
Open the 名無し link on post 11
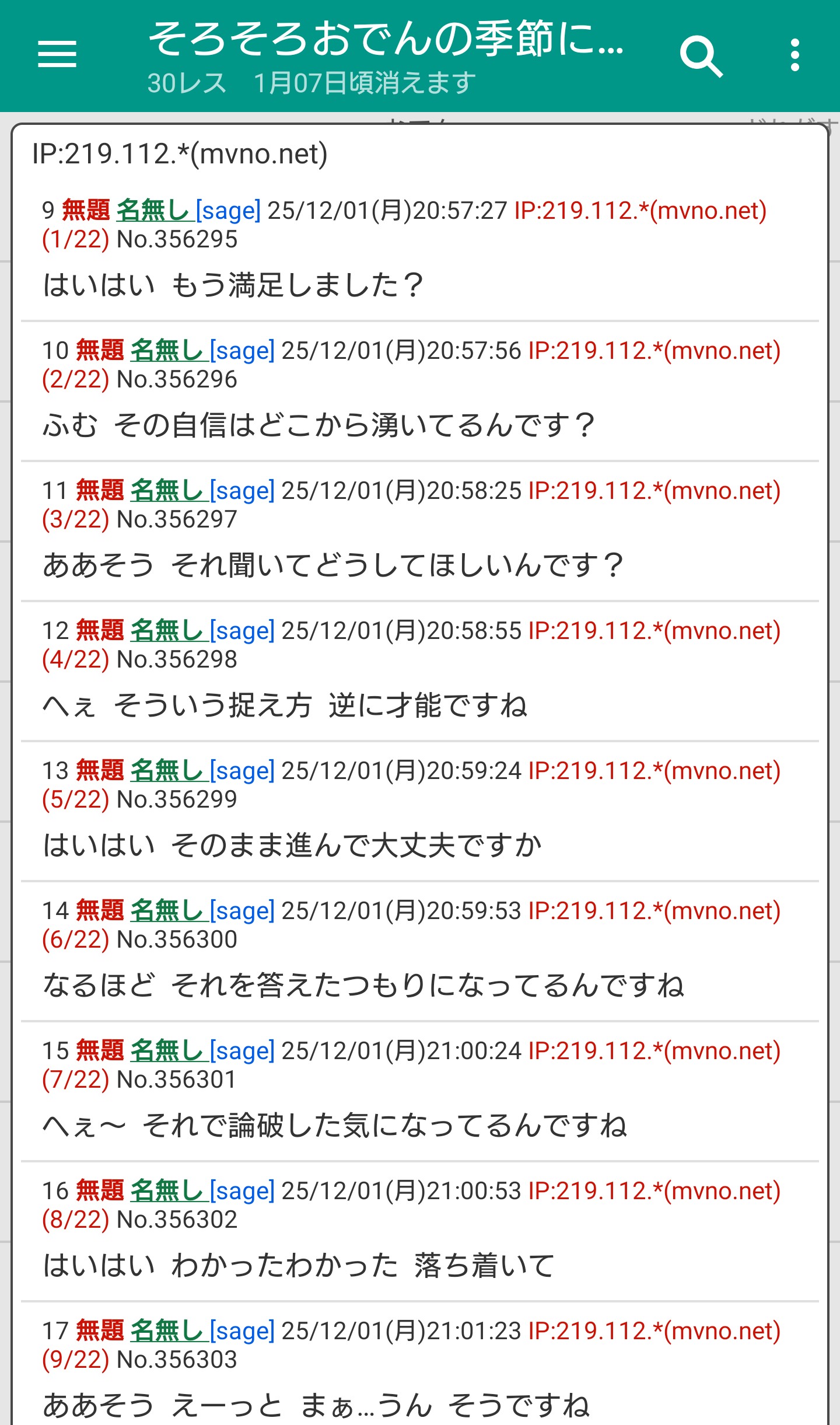coord(167,490)
